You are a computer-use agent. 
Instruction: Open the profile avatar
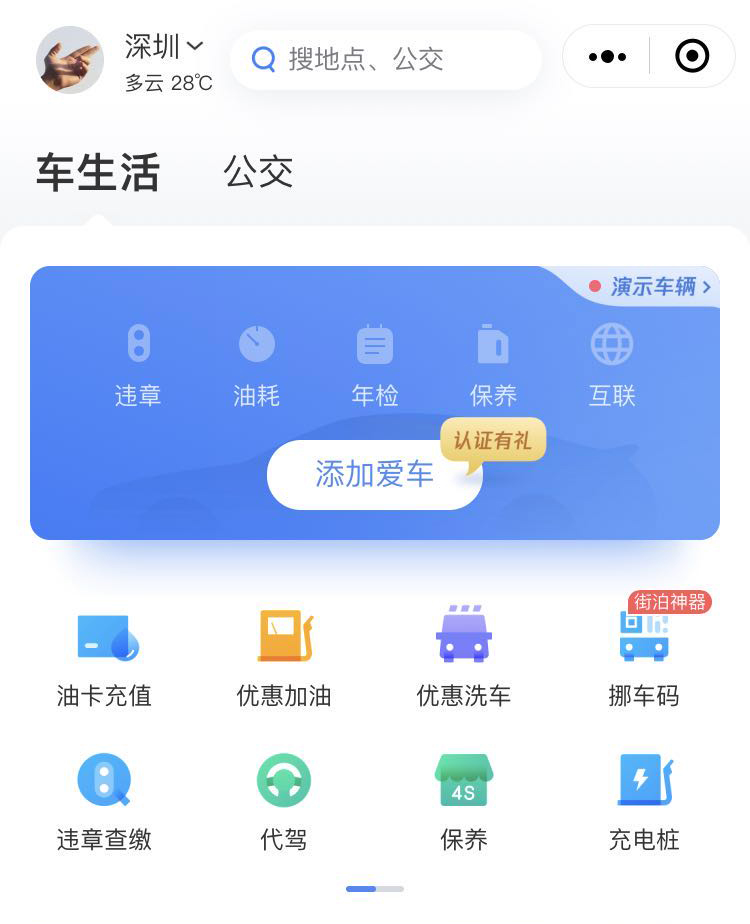coord(70,60)
